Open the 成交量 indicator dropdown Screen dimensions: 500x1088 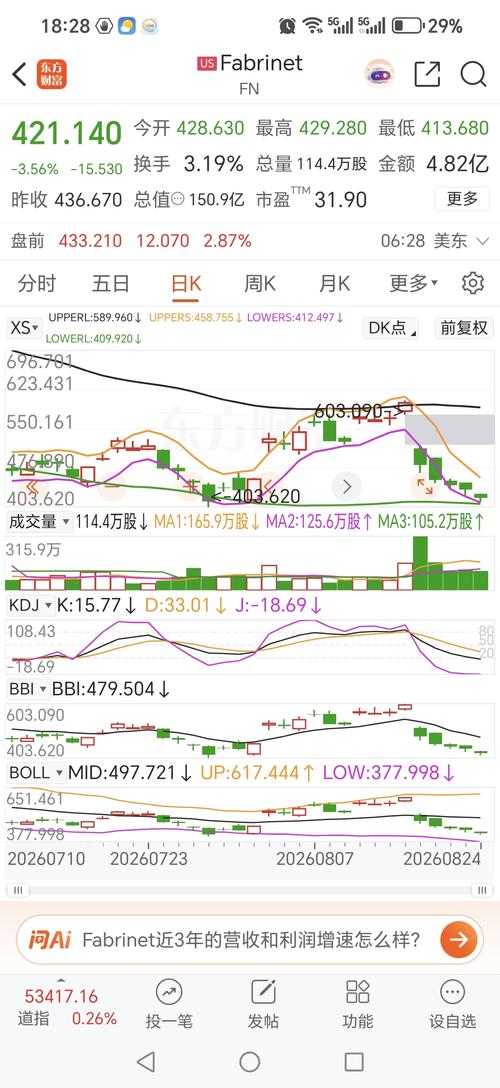(x=39, y=522)
